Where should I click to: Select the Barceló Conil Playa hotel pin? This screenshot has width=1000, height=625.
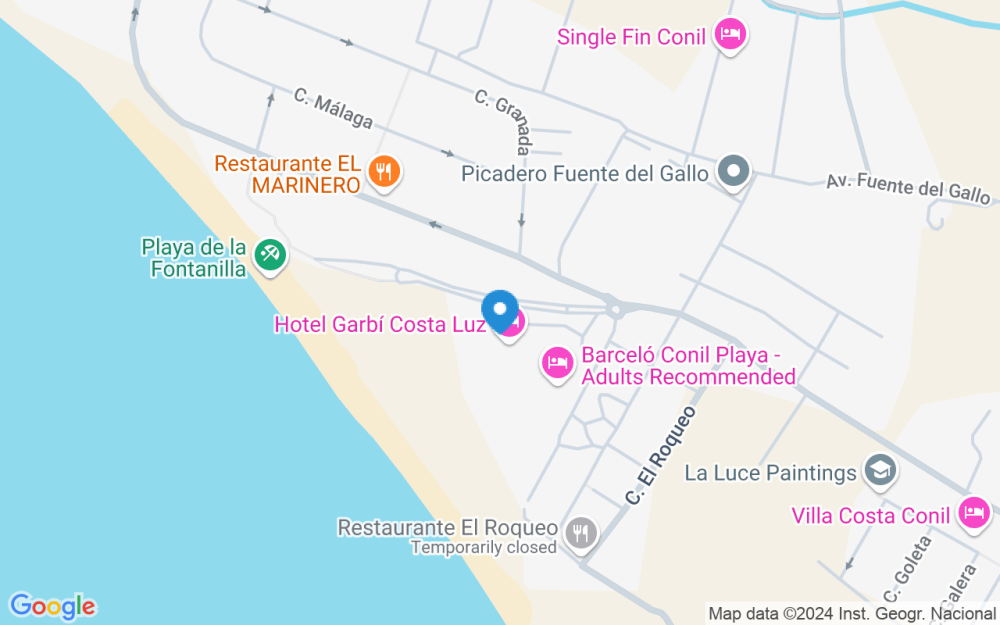click(557, 362)
